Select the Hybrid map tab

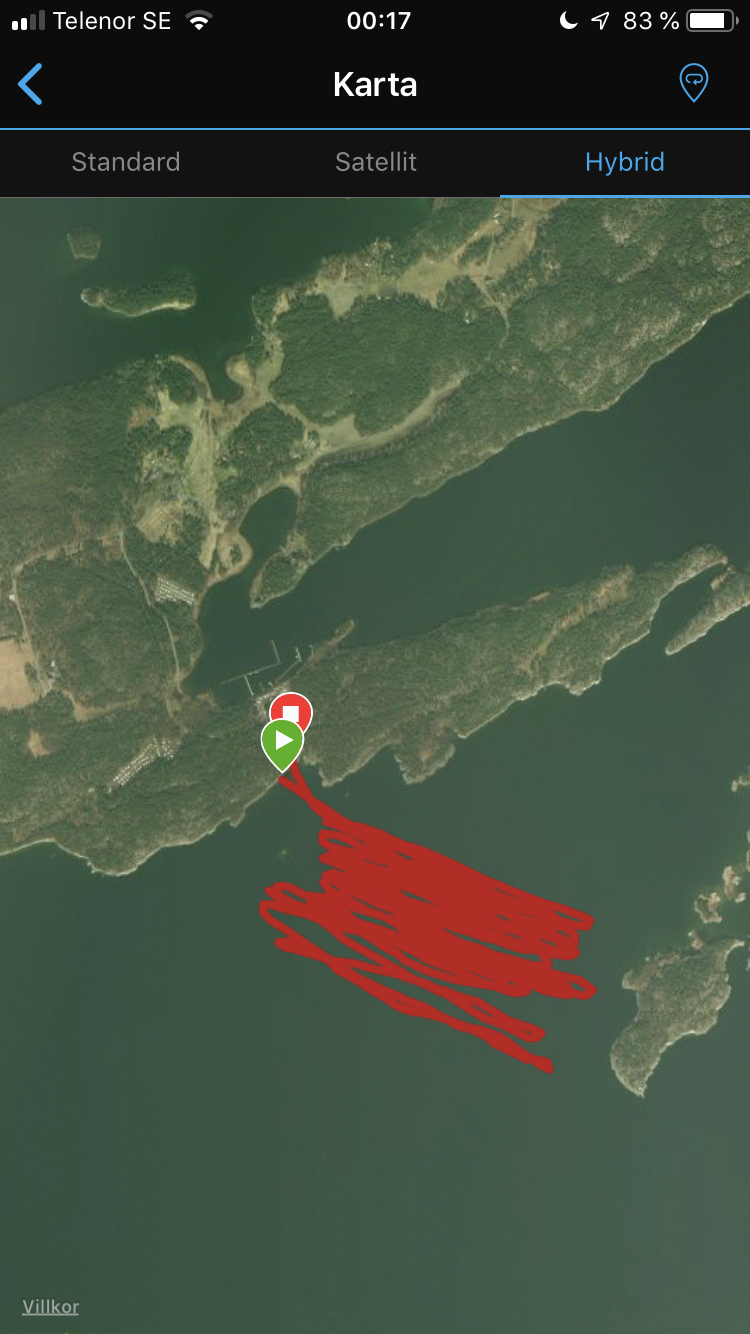[624, 162]
